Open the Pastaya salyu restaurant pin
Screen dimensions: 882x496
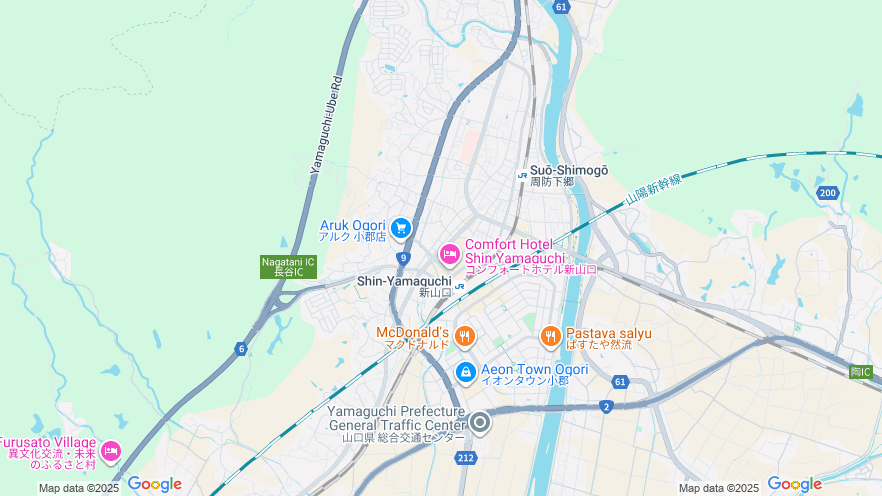[550, 336]
